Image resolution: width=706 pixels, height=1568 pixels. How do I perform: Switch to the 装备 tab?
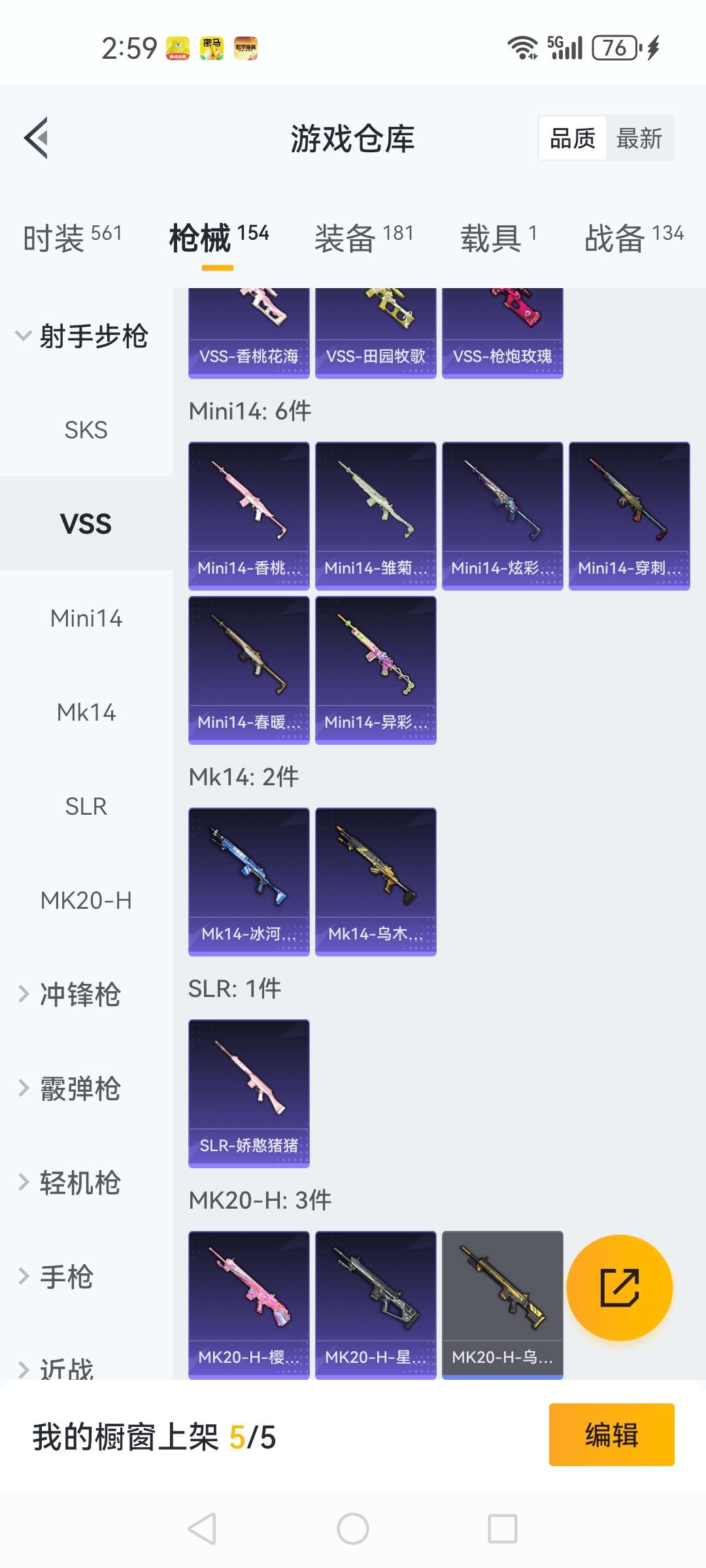click(363, 237)
